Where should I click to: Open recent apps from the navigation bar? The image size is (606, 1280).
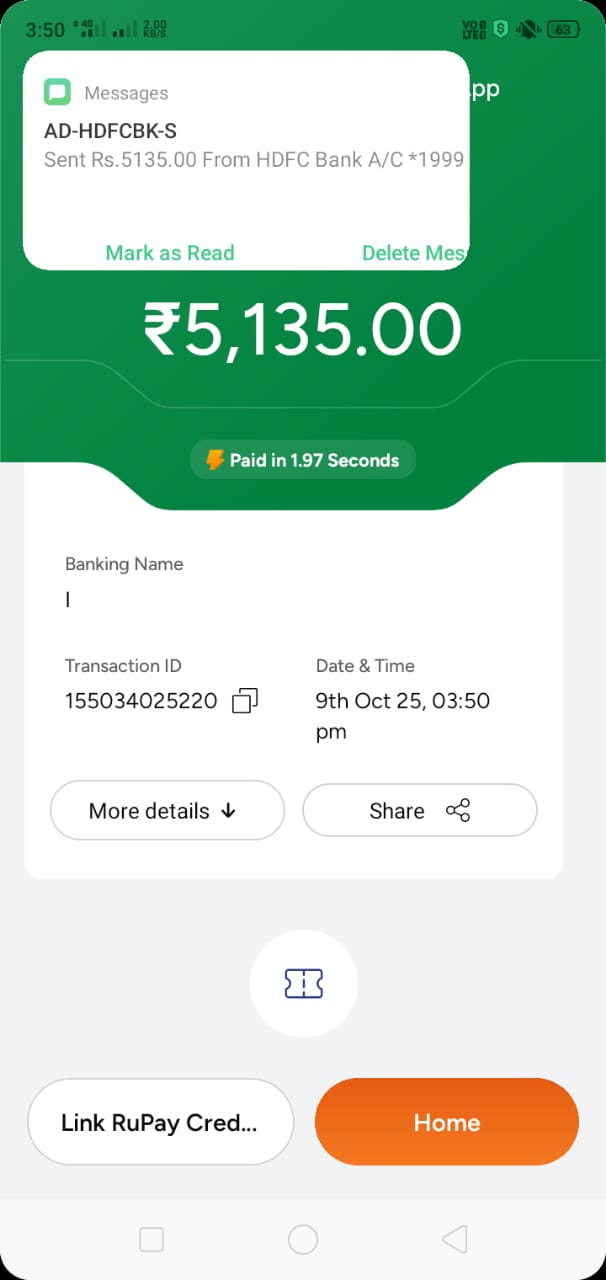[151, 1240]
